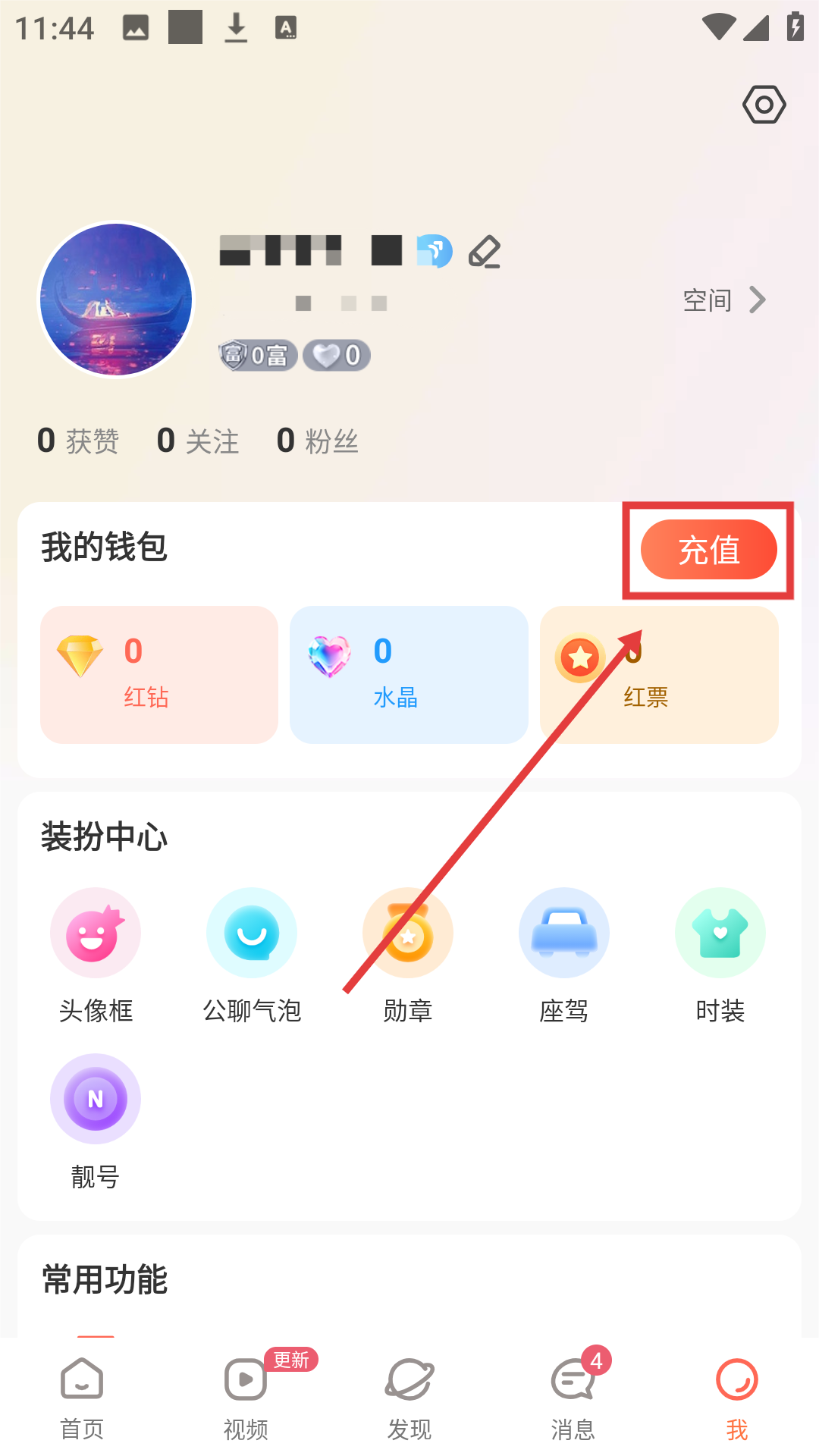
Task: Switch to the 首页 home tab
Action: tap(82, 1397)
